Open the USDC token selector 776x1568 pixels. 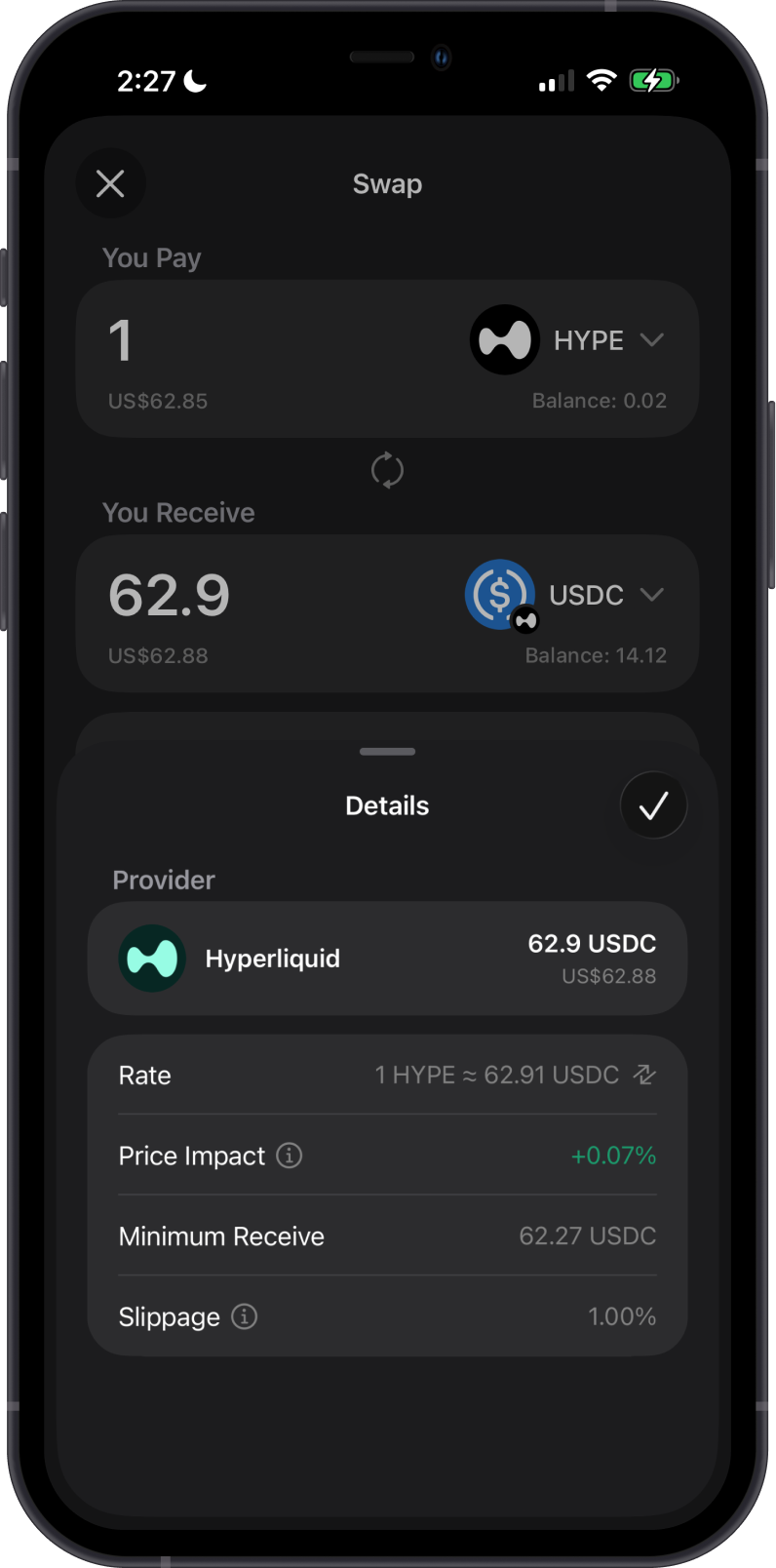(565, 595)
